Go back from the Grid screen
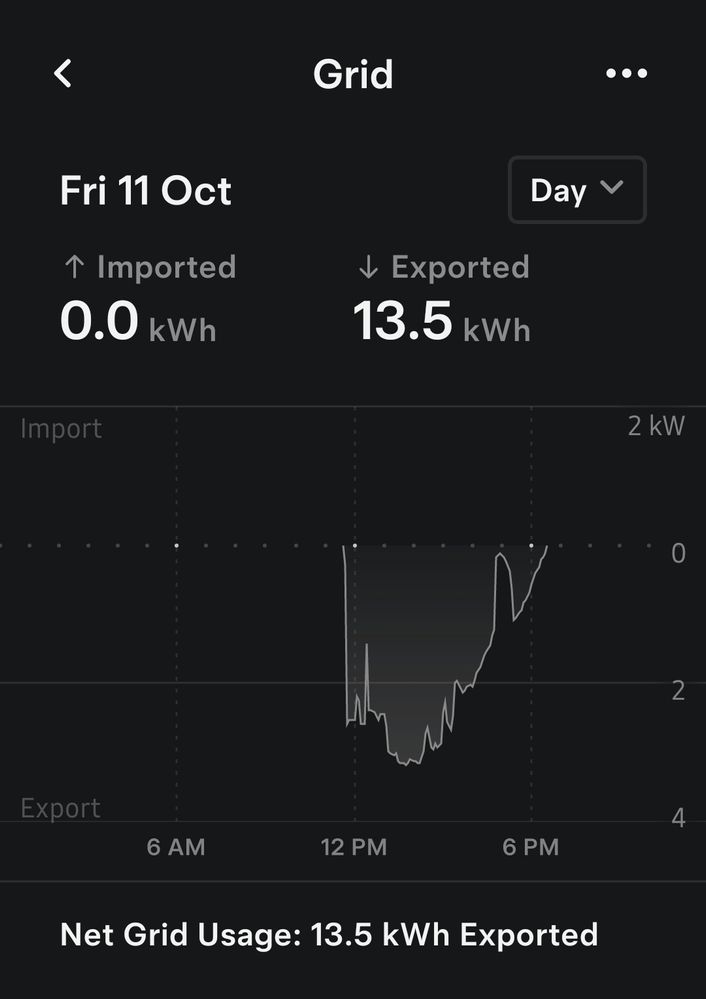The height and width of the screenshot is (999, 706). tap(63, 74)
